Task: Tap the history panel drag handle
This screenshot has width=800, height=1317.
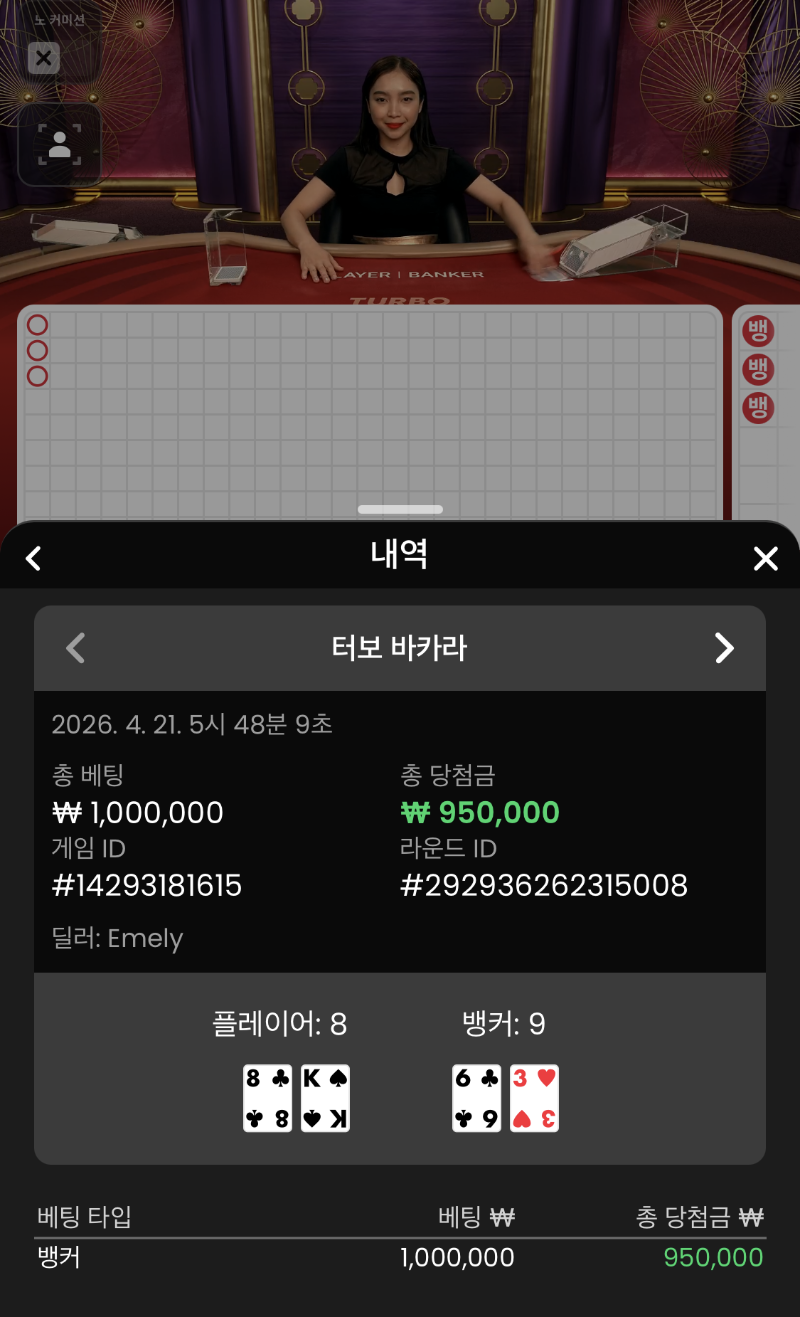Action: click(400, 509)
